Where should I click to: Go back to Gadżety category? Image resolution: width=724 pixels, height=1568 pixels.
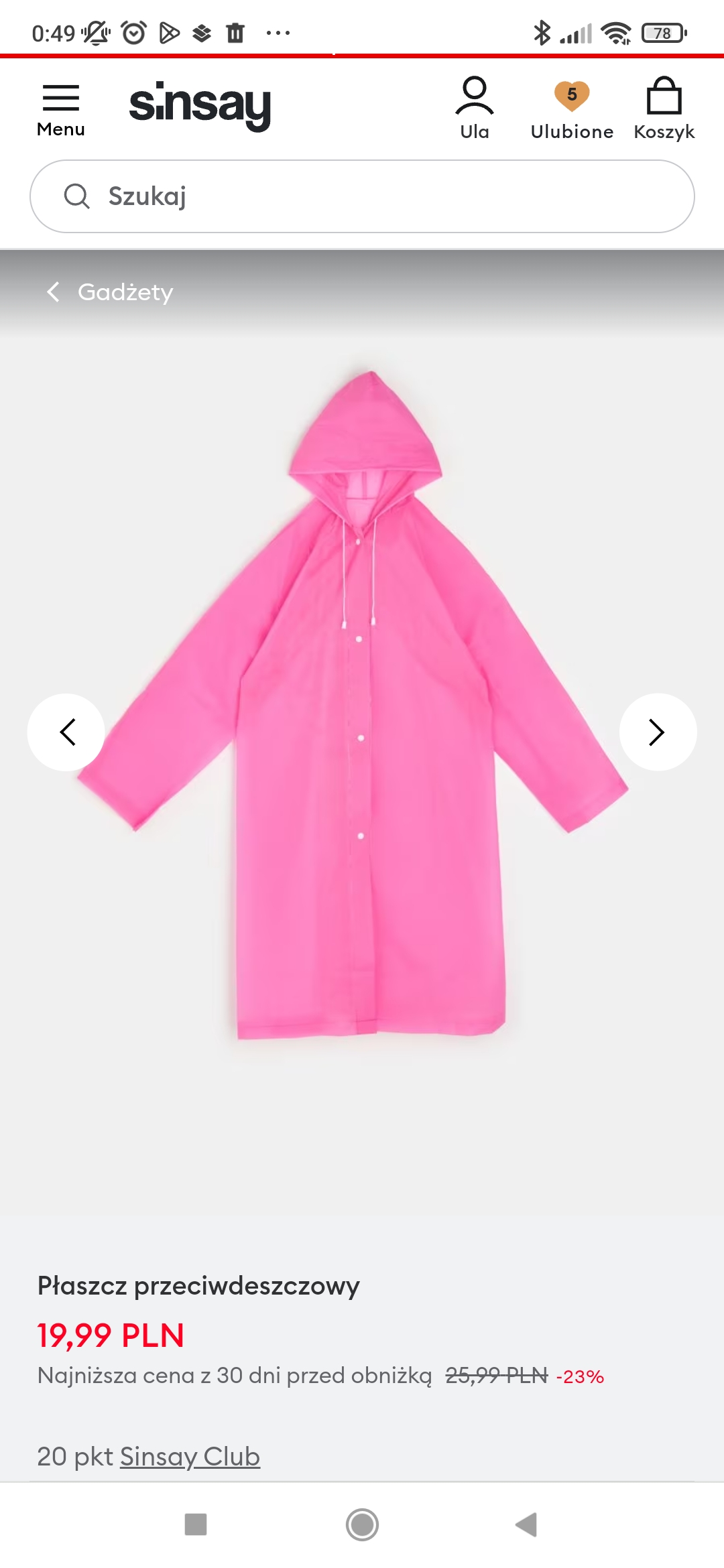[x=110, y=292]
